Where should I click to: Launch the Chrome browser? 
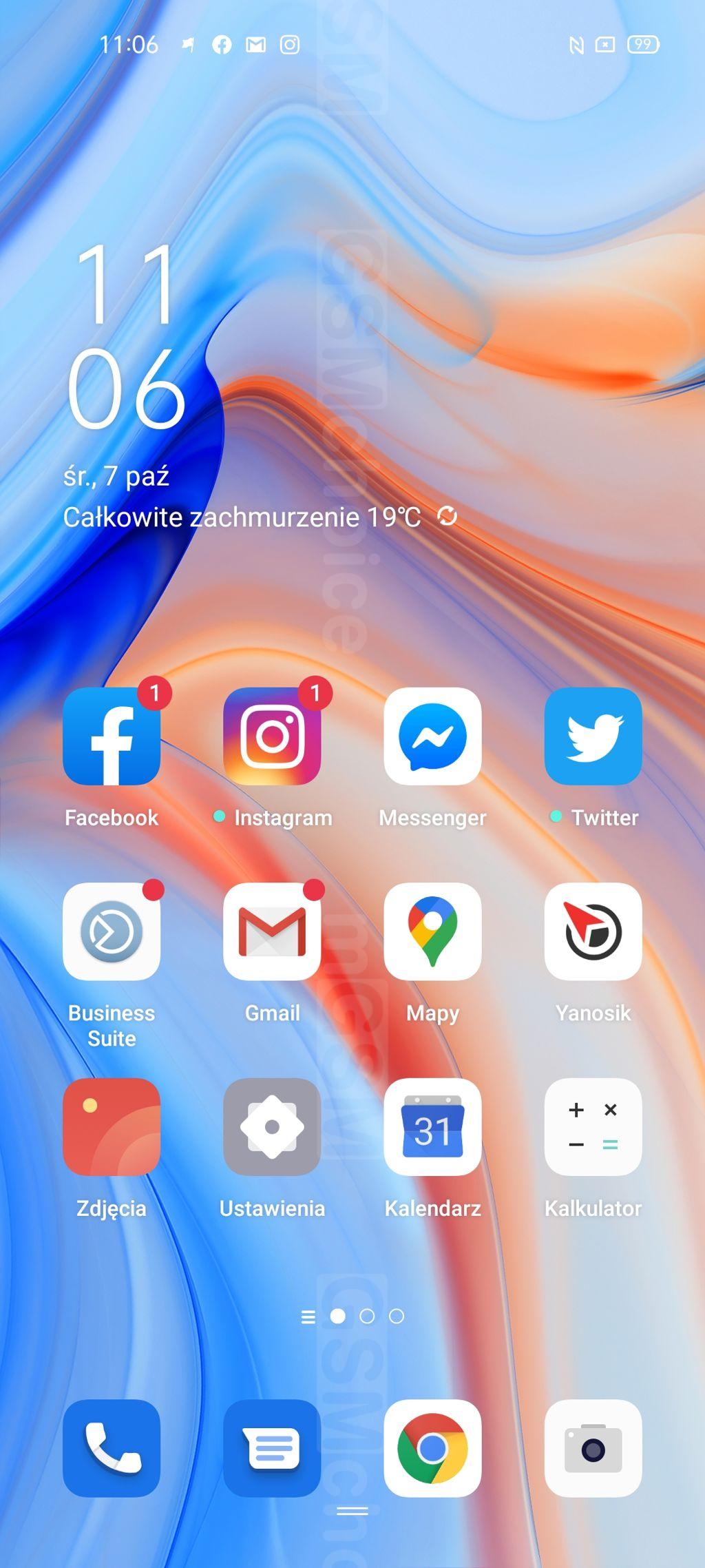pyautogui.click(x=432, y=1448)
